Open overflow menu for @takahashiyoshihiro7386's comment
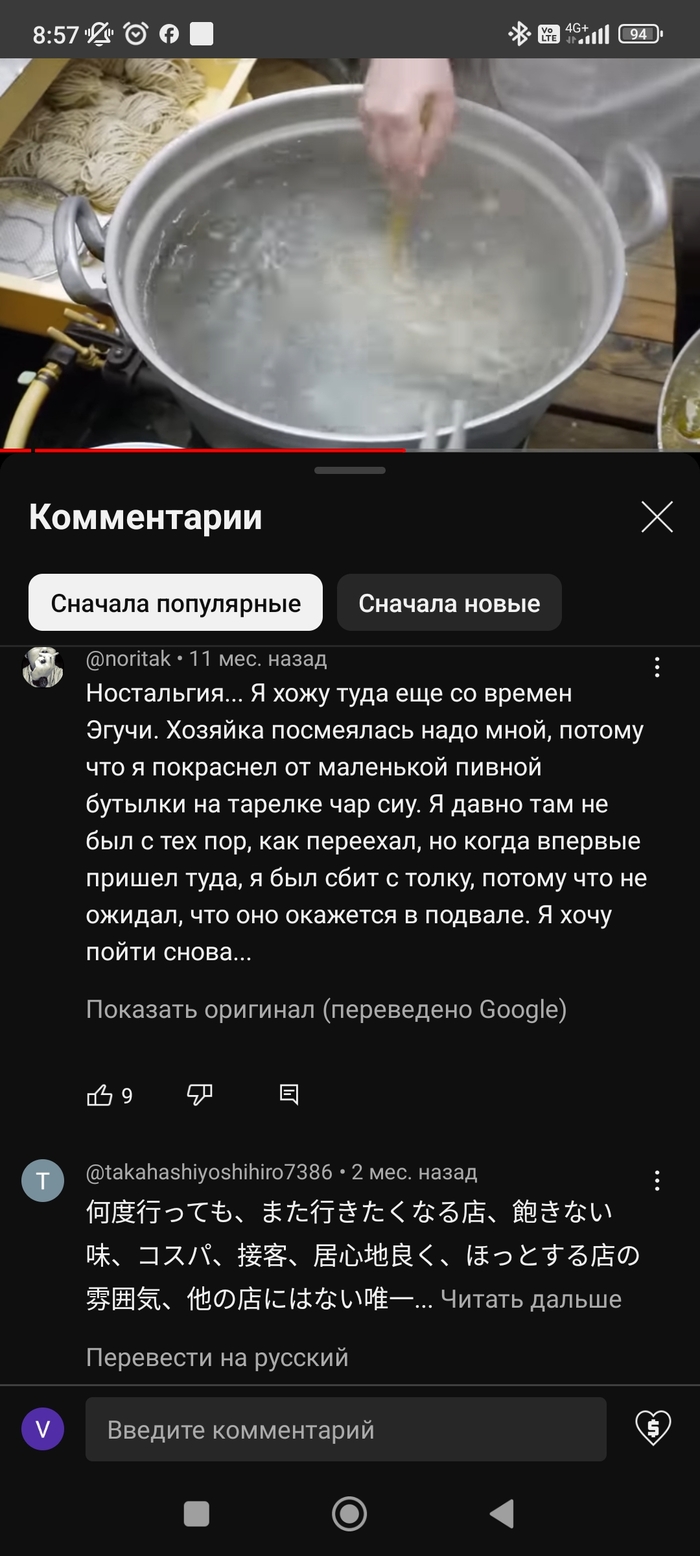The image size is (700, 1556). (x=657, y=1180)
